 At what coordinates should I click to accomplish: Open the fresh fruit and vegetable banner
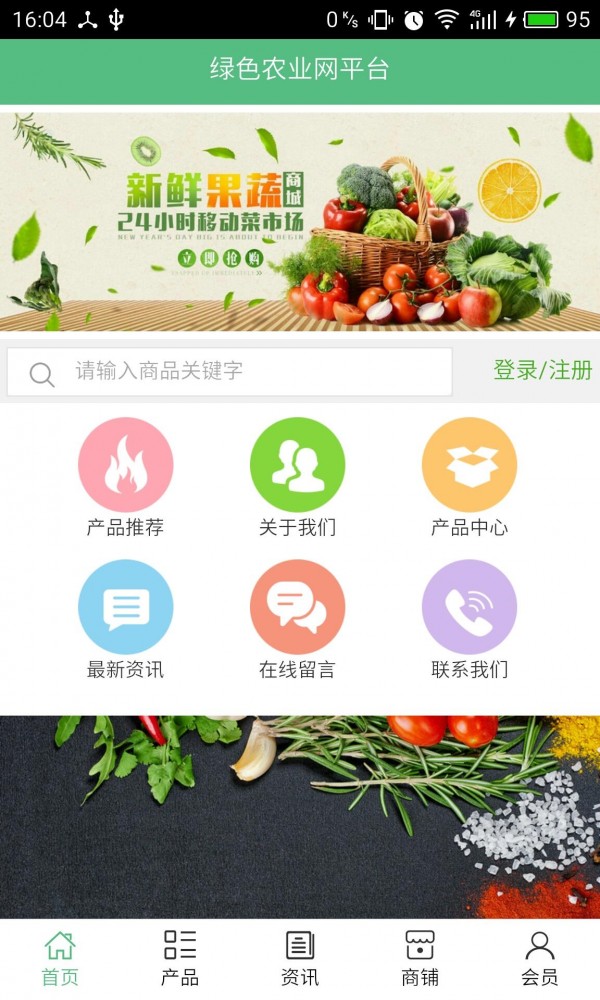(x=300, y=220)
